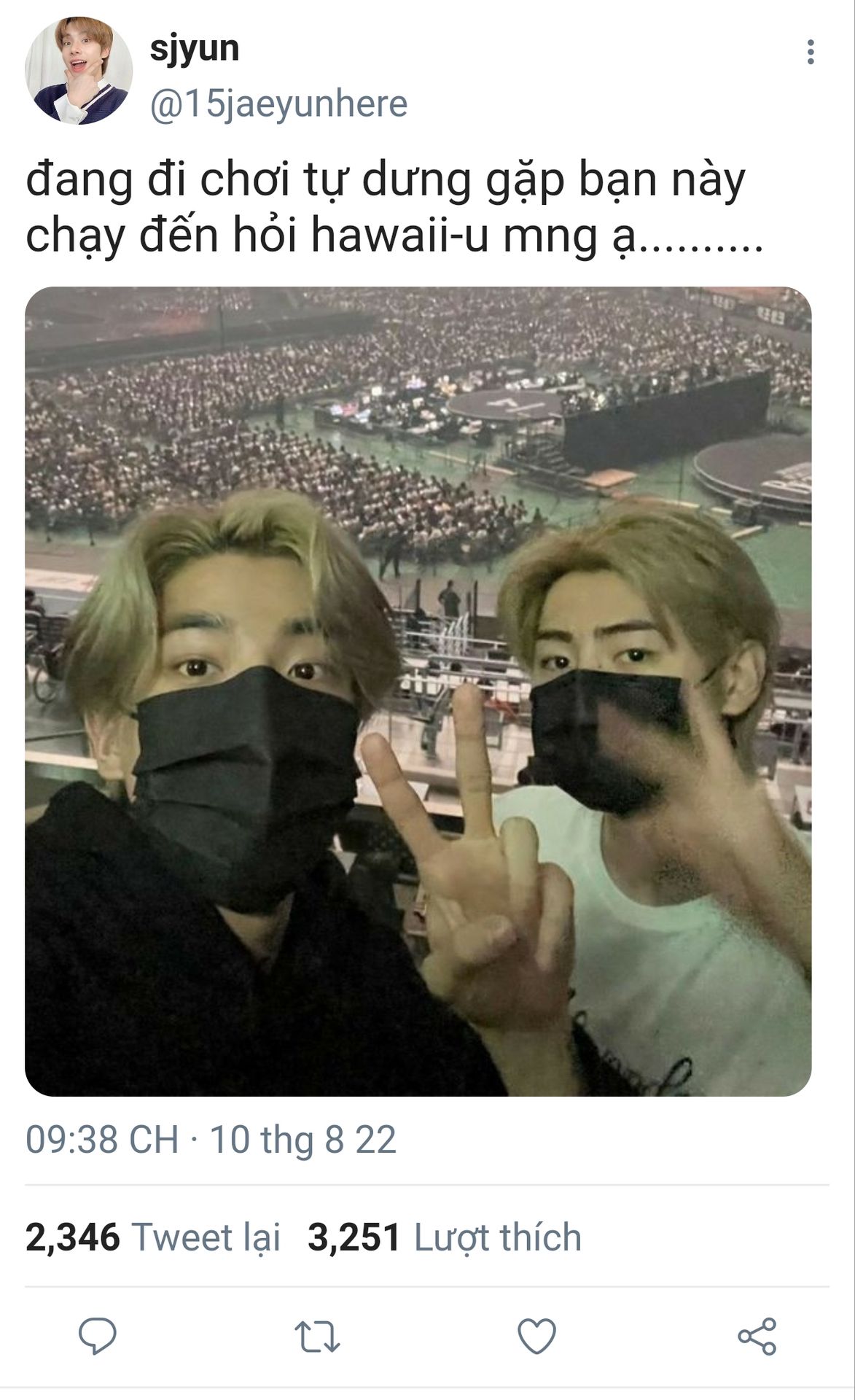855x1400 pixels.
Task: Open the tweet's overflow menu
Action: 810,52
